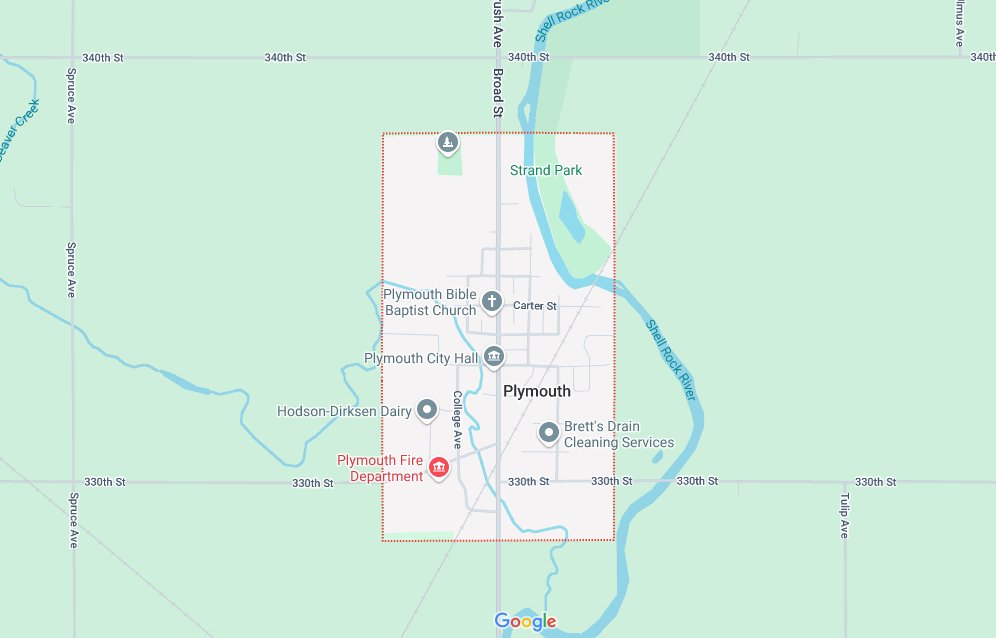Select the Plymouth City Hall pin
Viewport: 996px width, 638px height.
point(494,356)
